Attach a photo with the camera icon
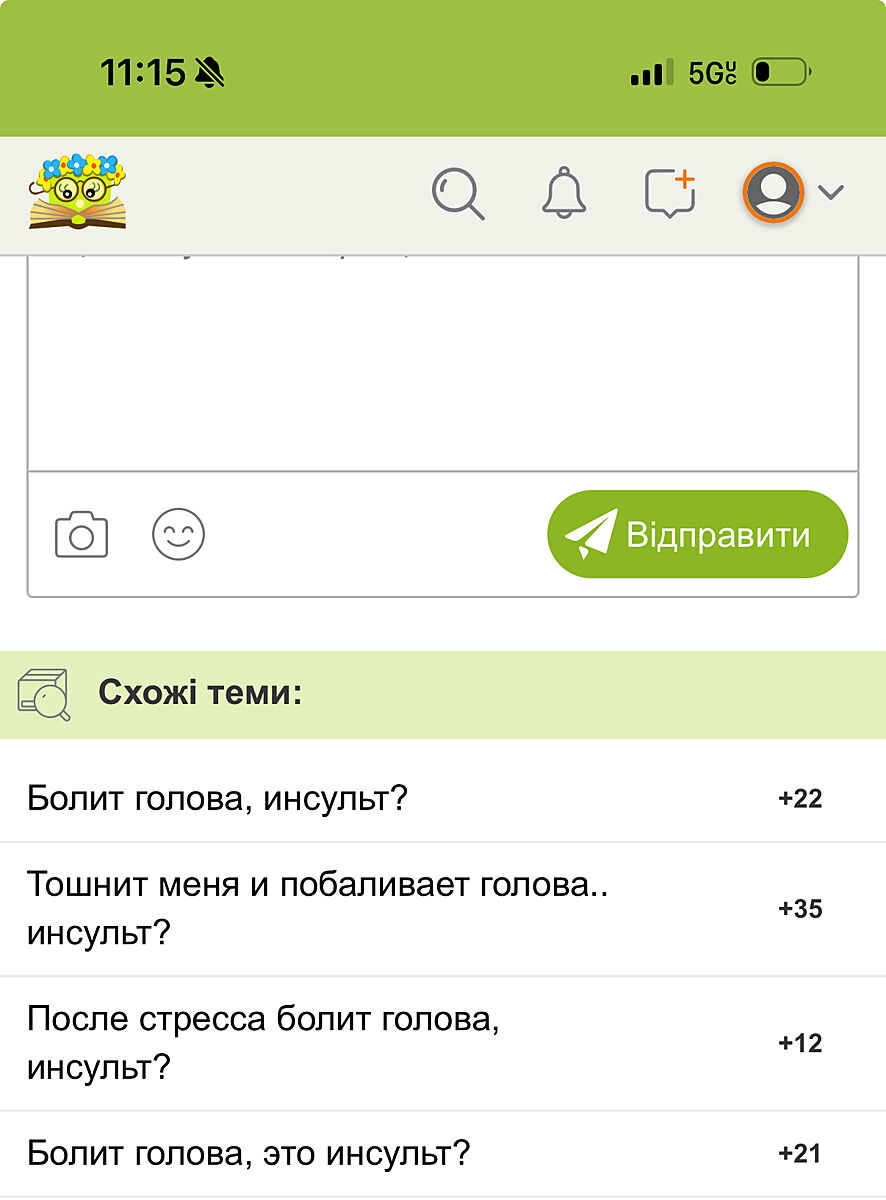The width and height of the screenshot is (886, 1200). [81, 535]
